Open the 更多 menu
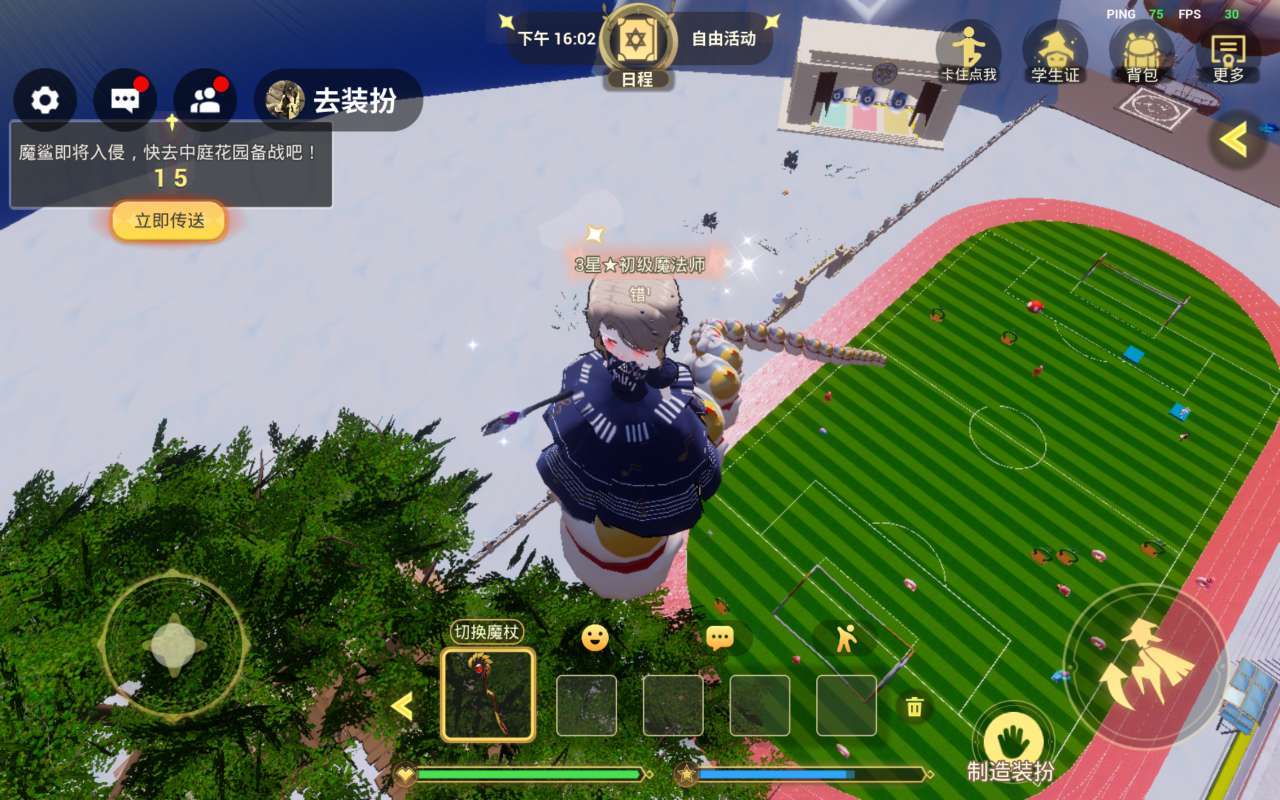This screenshot has width=1280, height=800. click(x=1228, y=53)
